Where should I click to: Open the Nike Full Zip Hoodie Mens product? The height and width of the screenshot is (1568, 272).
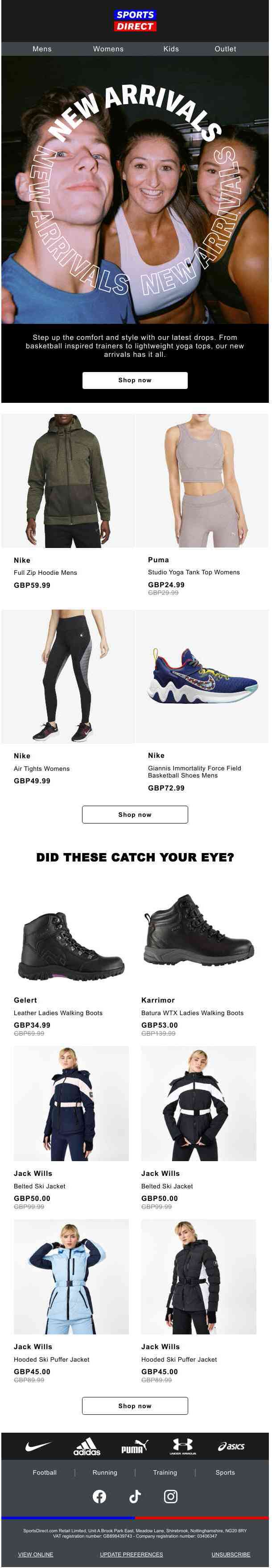pyautogui.click(x=68, y=481)
